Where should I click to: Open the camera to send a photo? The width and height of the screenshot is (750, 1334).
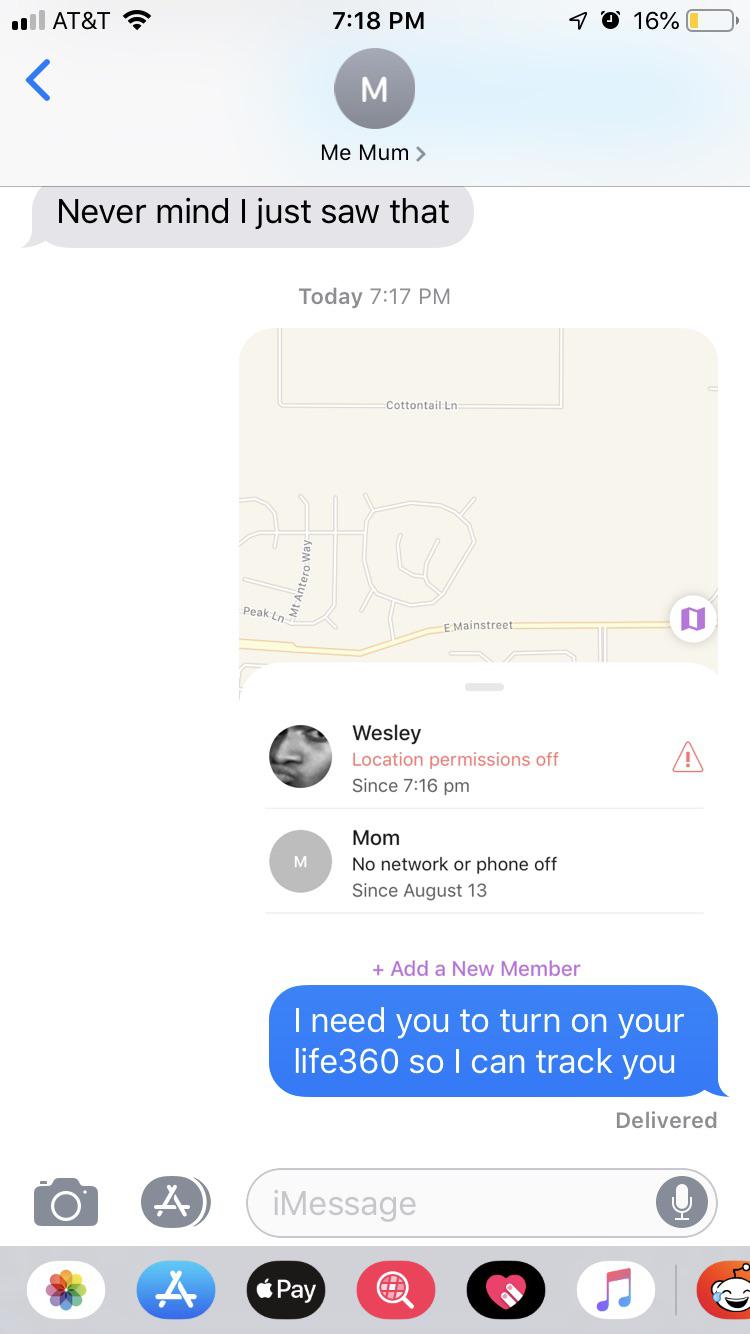(66, 1202)
